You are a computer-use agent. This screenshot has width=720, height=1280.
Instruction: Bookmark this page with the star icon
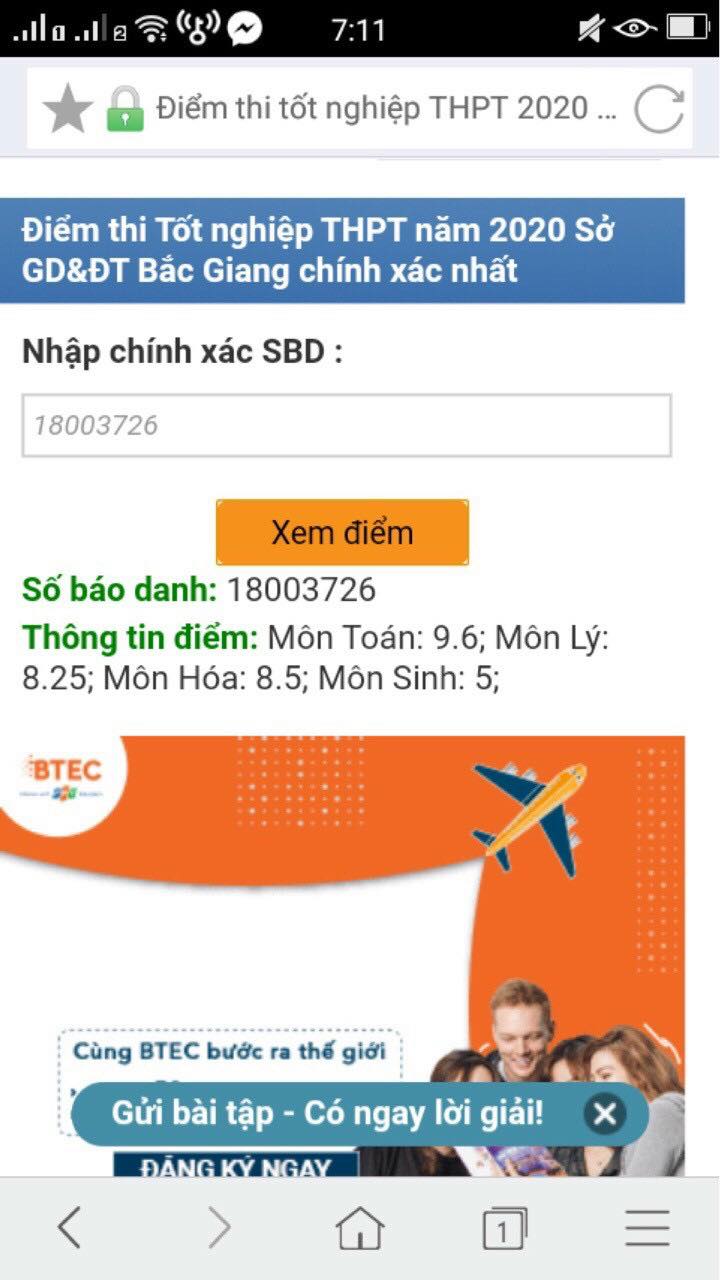pyautogui.click(x=68, y=109)
